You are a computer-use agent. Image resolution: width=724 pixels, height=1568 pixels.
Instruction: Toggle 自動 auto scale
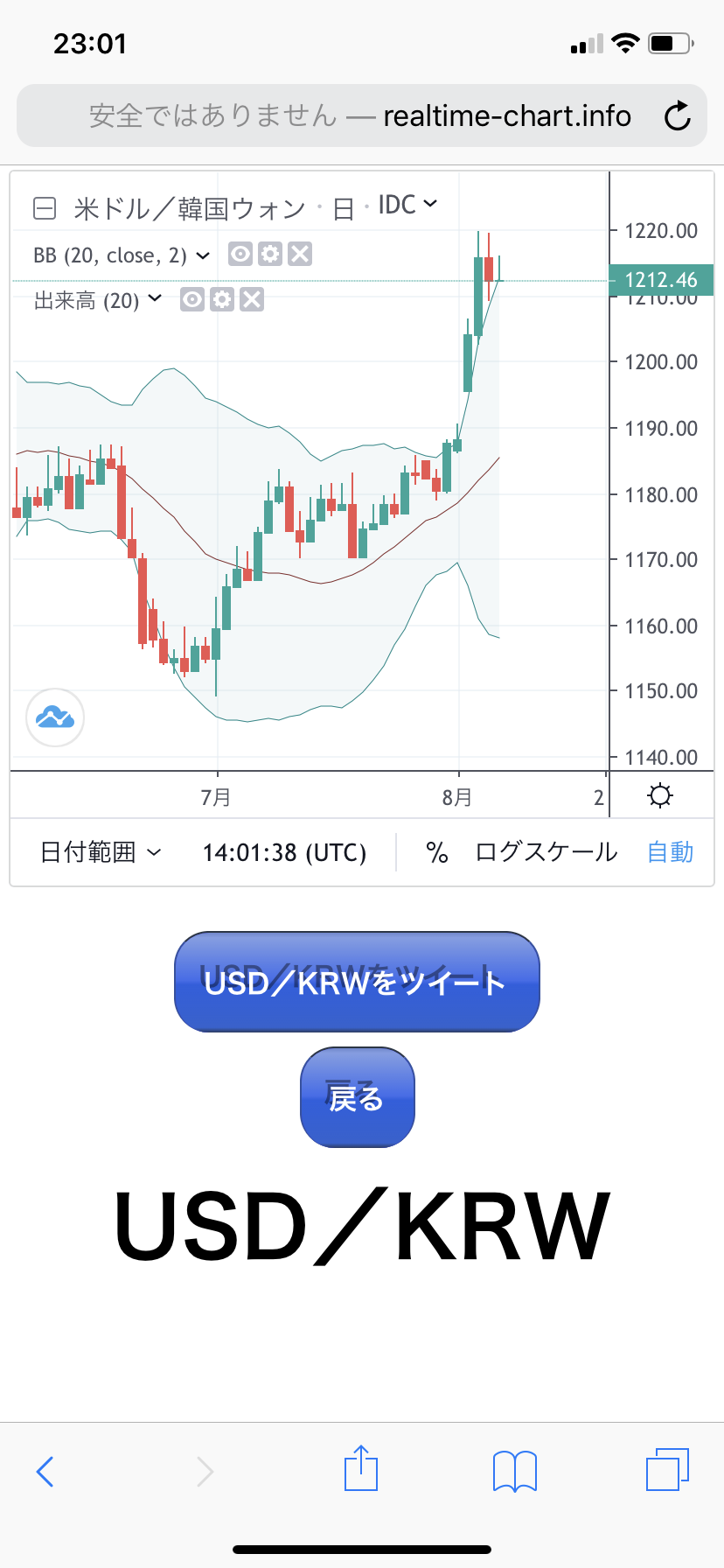pyautogui.click(x=670, y=852)
